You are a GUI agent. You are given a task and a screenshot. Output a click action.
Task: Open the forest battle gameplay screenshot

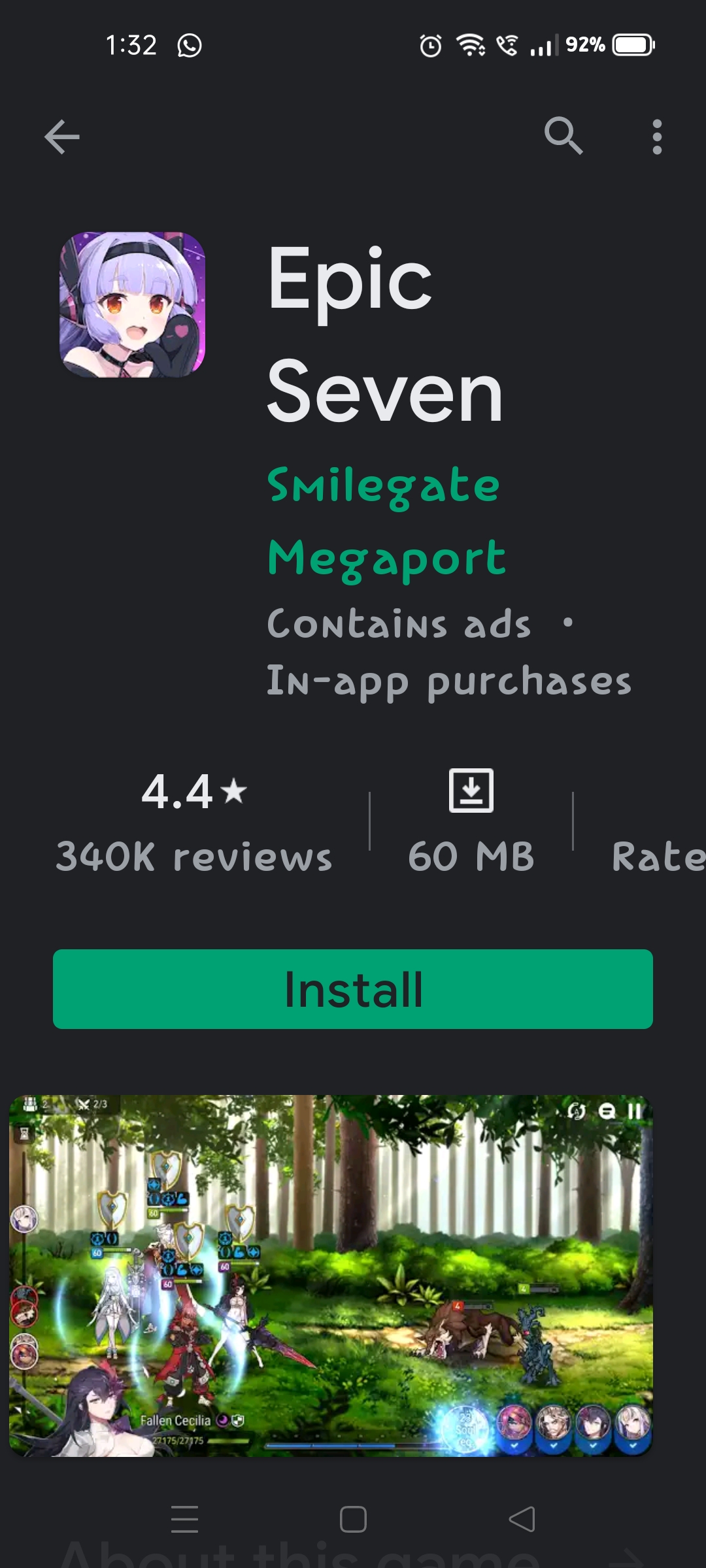(x=331, y=1275)
